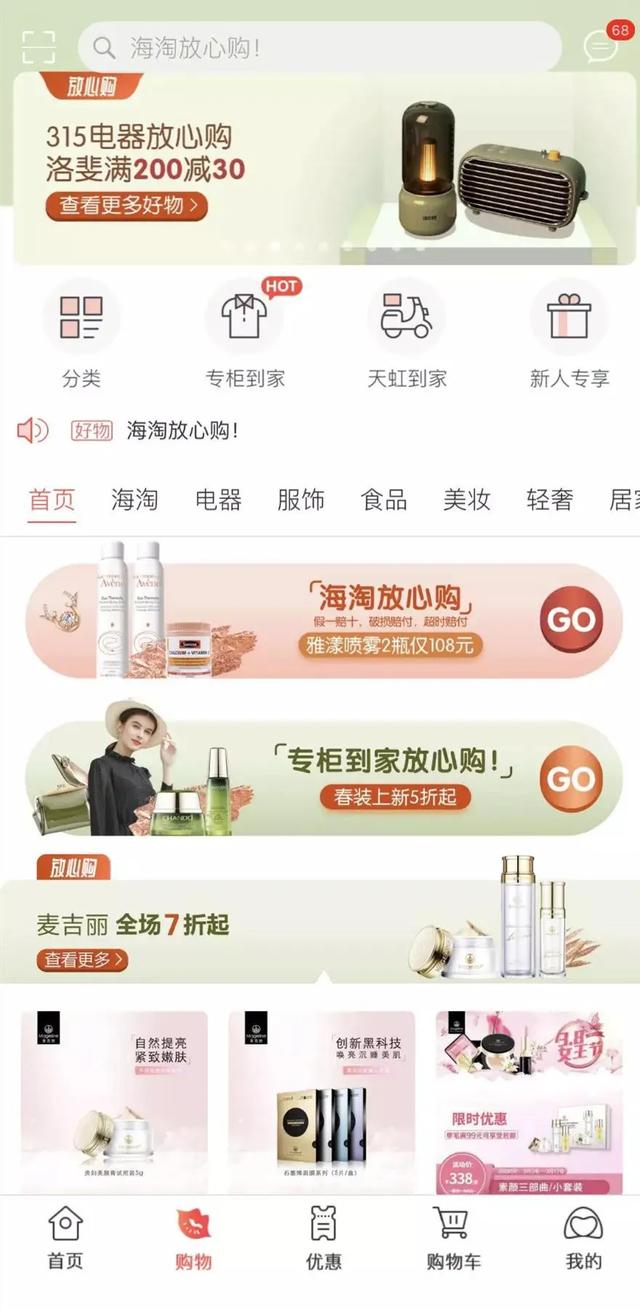Go to 优惠 in bottom navigation
The height and width of the screenshot is (1310, 640).
point(323,1238)
